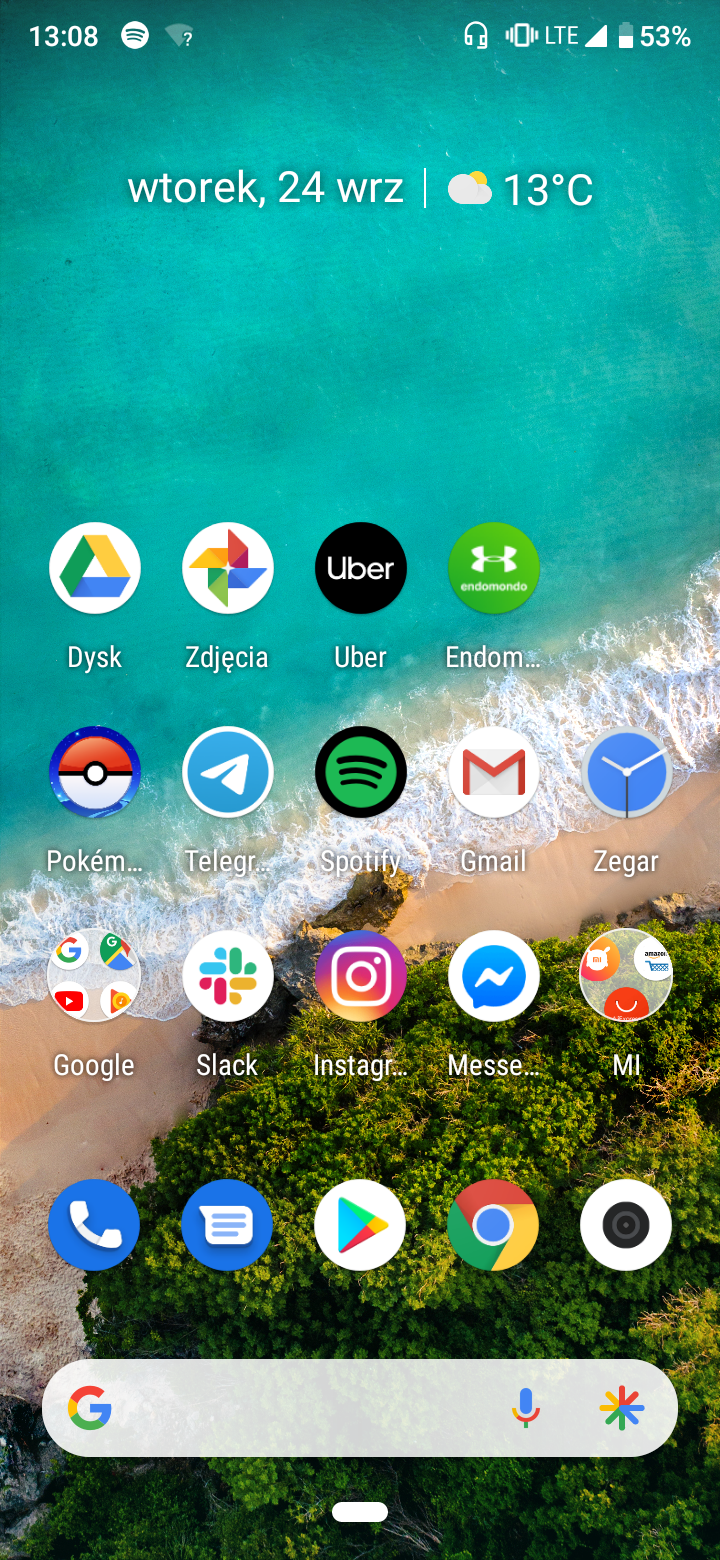Expand the MI folder
The width and height of the screenshot is (720, 1560).
626,976
